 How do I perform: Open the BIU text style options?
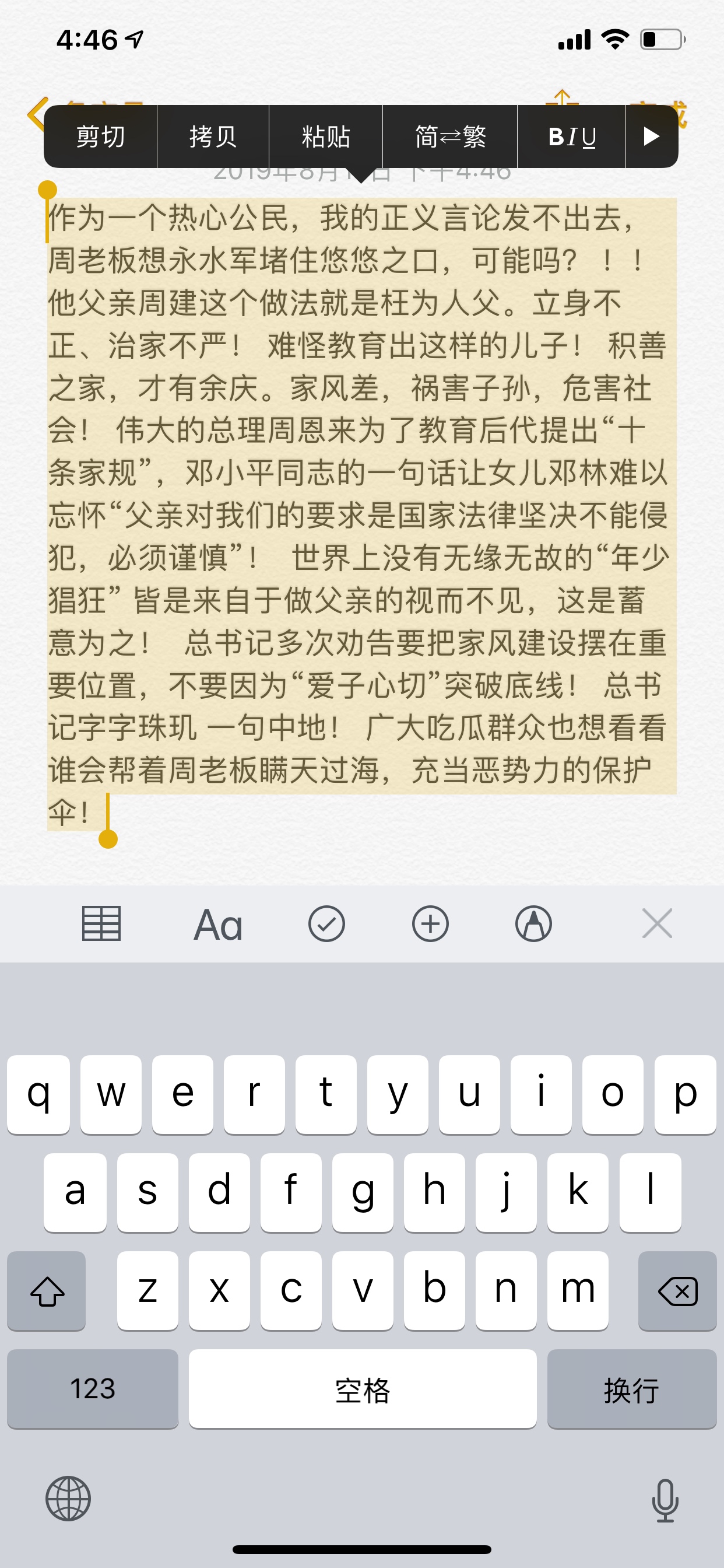[571, 136]
